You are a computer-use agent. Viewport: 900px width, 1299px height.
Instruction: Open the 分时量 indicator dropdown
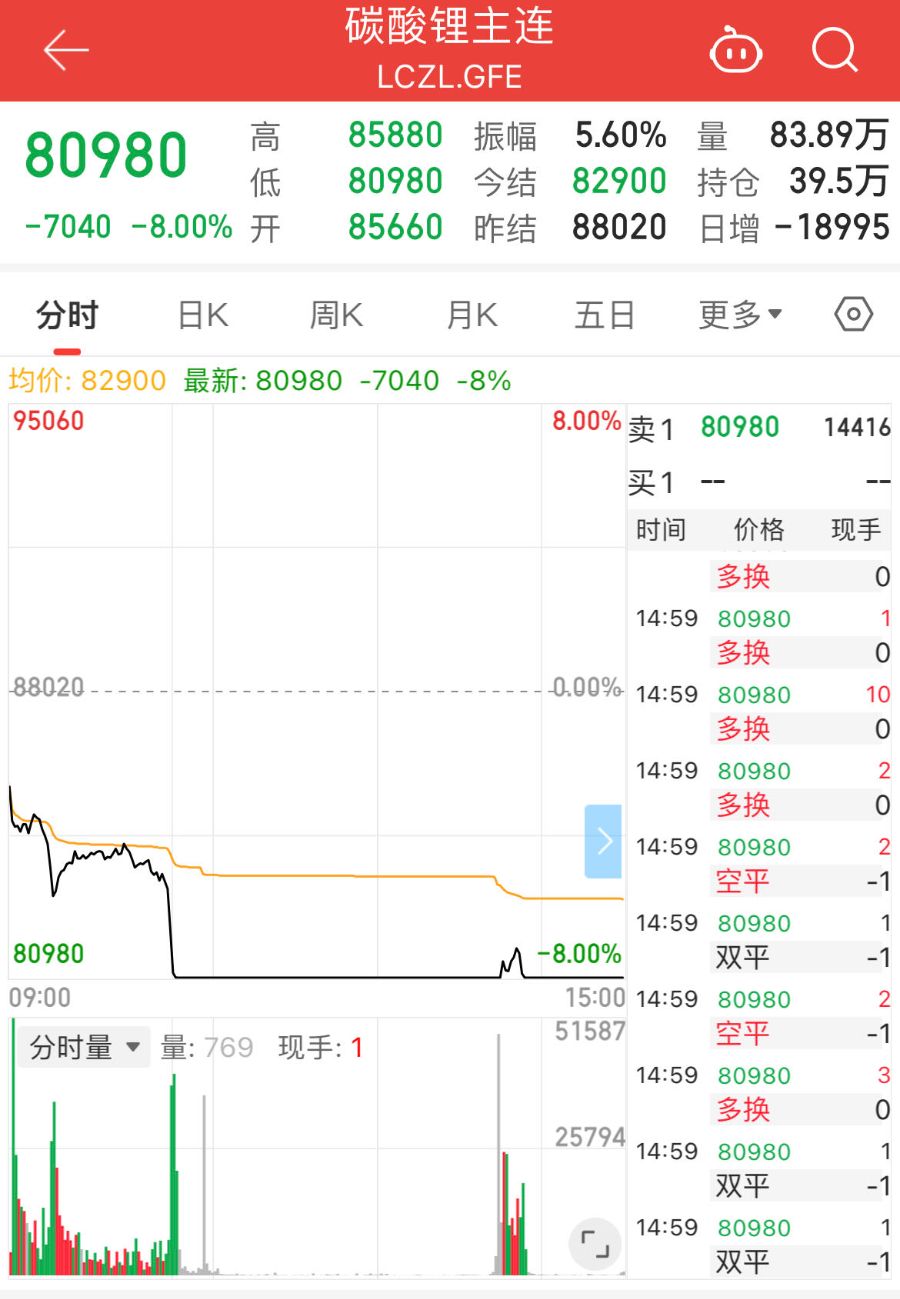pyautogui.click(x=84, y=1048)
